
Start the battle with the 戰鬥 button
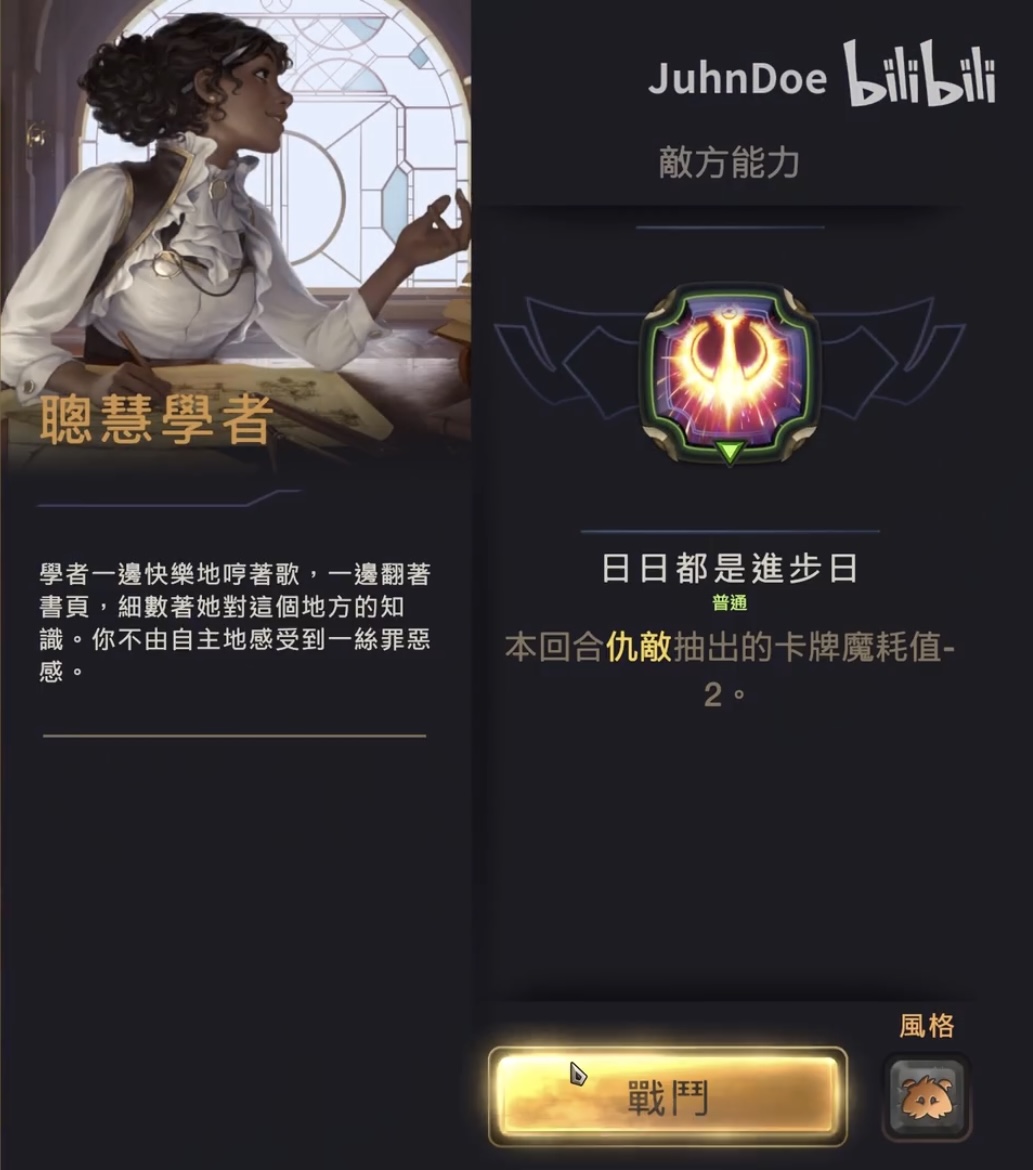[x=667, y=1096]
